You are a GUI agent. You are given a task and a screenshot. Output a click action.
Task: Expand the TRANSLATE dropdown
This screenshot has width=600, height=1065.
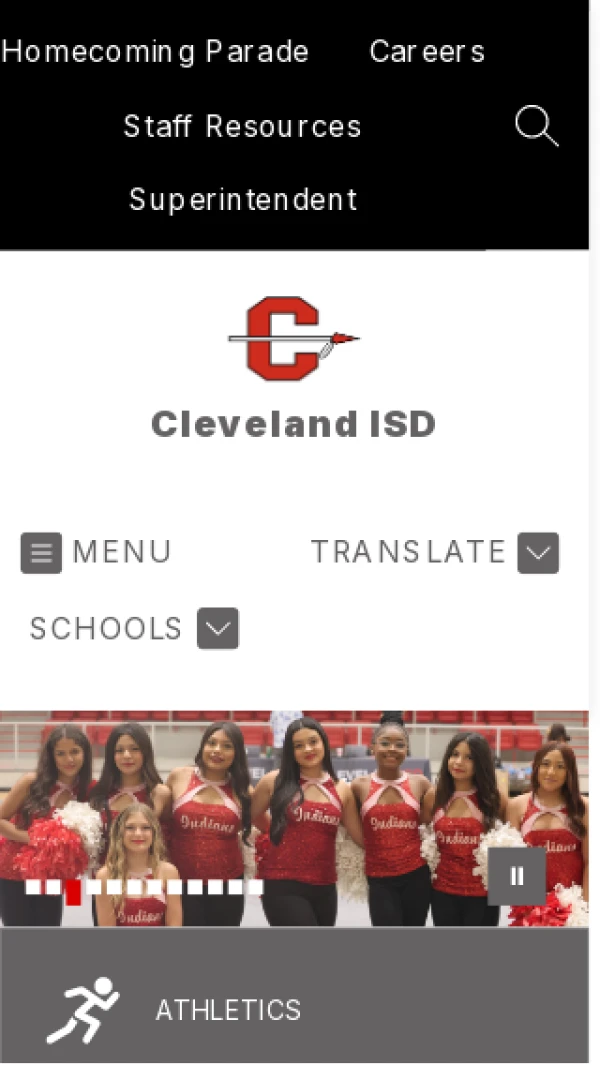(538, 553)
